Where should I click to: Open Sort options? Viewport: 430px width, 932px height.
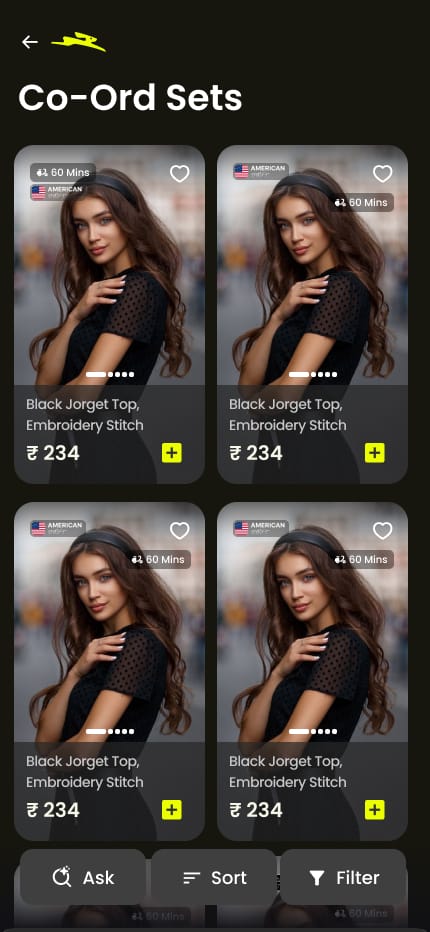tap(214, 877)
